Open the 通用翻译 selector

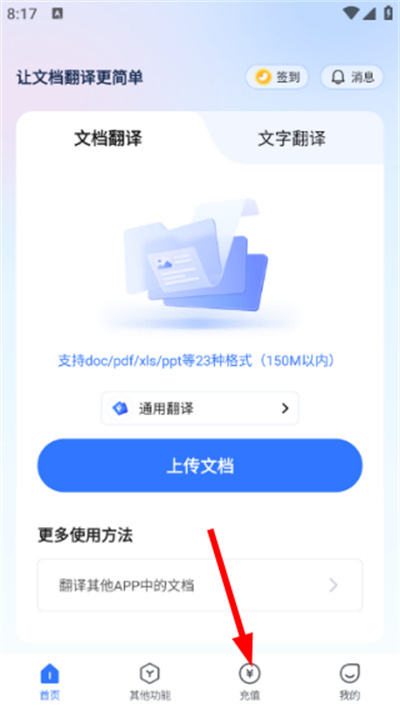pyautogui.click(x=200, y=408)
